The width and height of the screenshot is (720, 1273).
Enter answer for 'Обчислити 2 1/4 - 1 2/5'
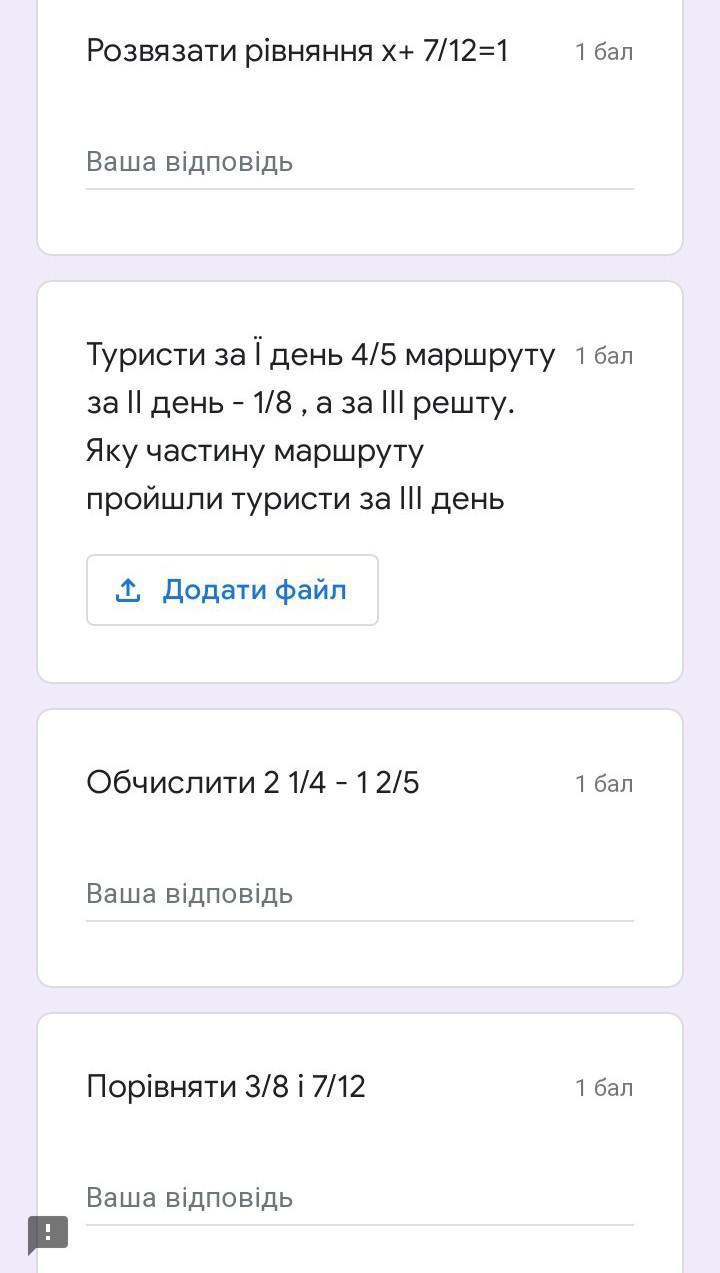[360, 894]
